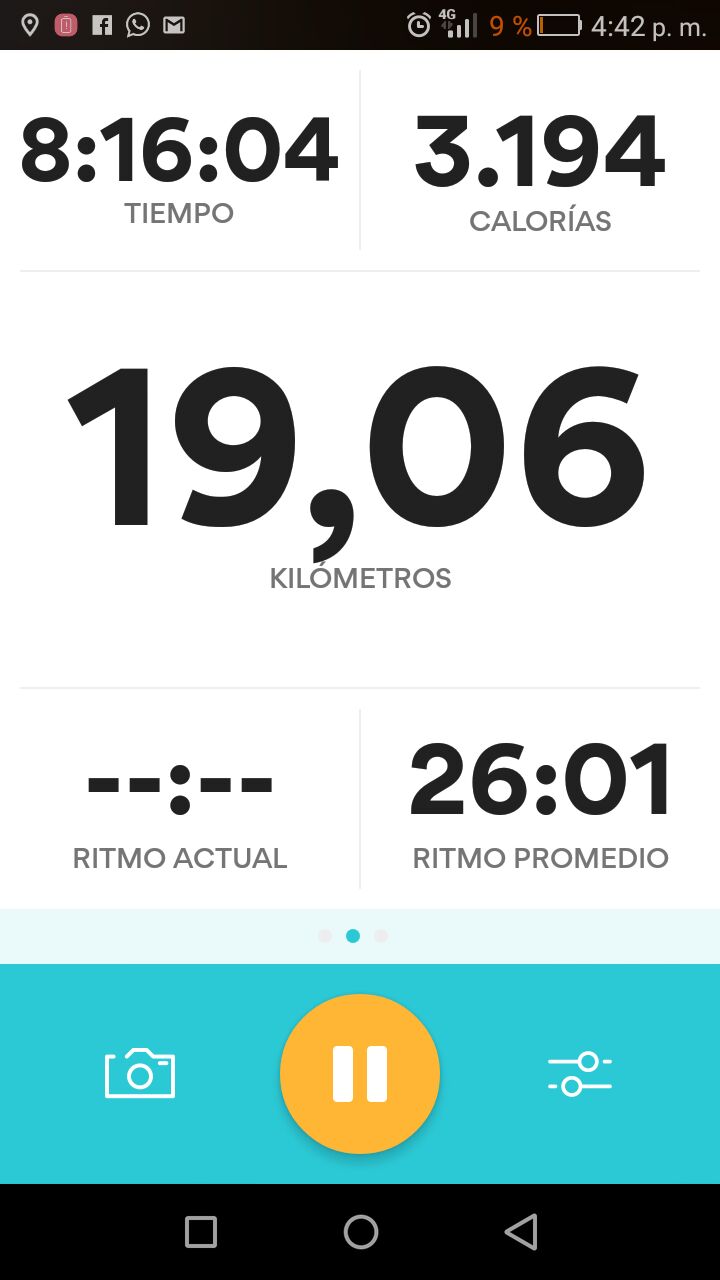The image size is (720, 1280).
Task: Pause the running workout
Action: (360, 1073)
